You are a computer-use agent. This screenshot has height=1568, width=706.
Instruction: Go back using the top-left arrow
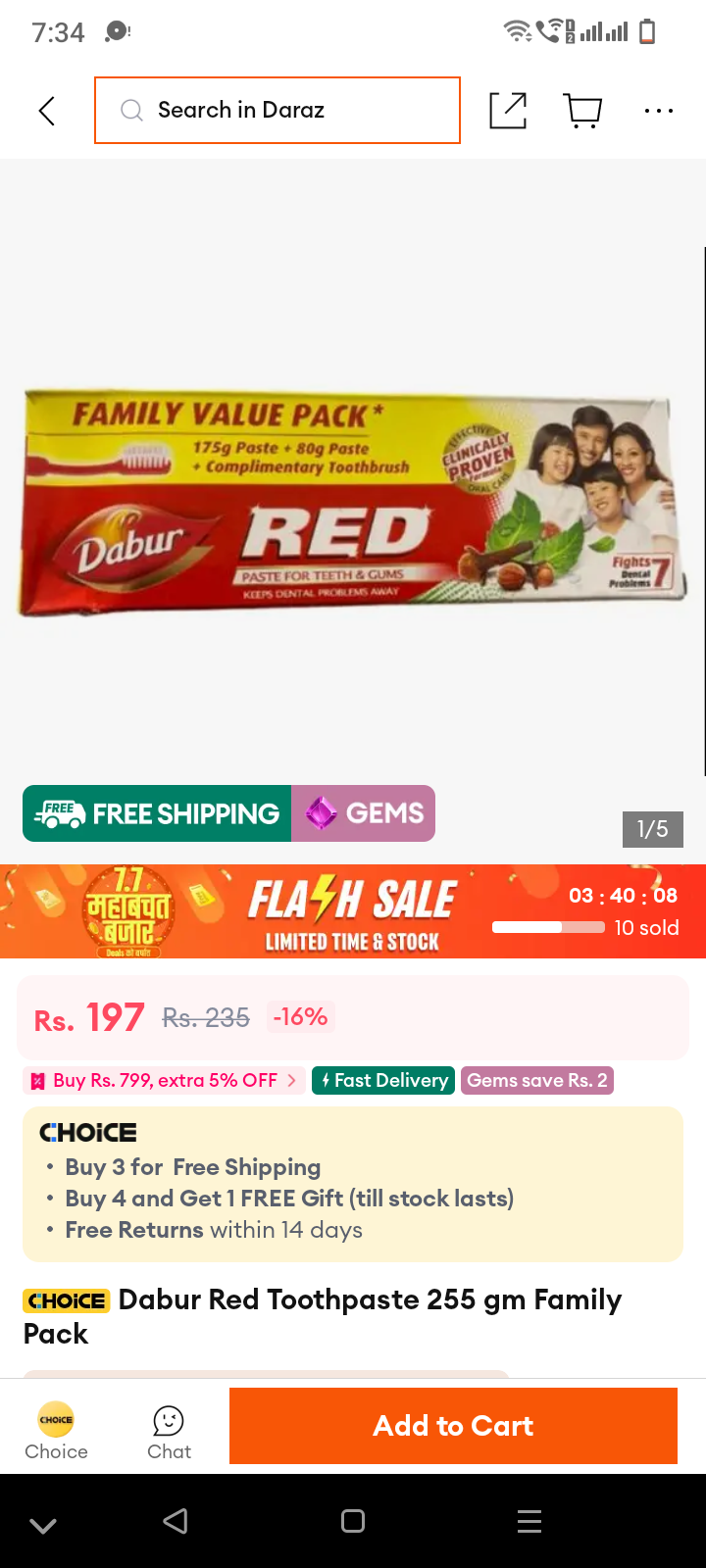pos(46,111)
